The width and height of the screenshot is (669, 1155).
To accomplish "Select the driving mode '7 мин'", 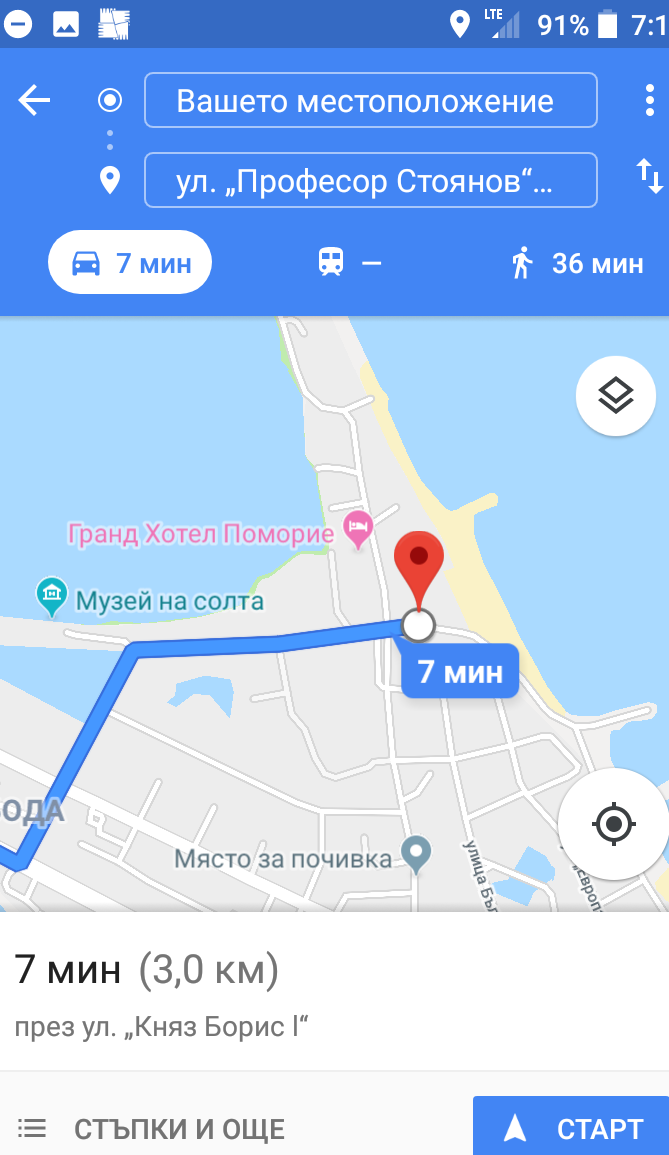I will [x=130, y=263].
